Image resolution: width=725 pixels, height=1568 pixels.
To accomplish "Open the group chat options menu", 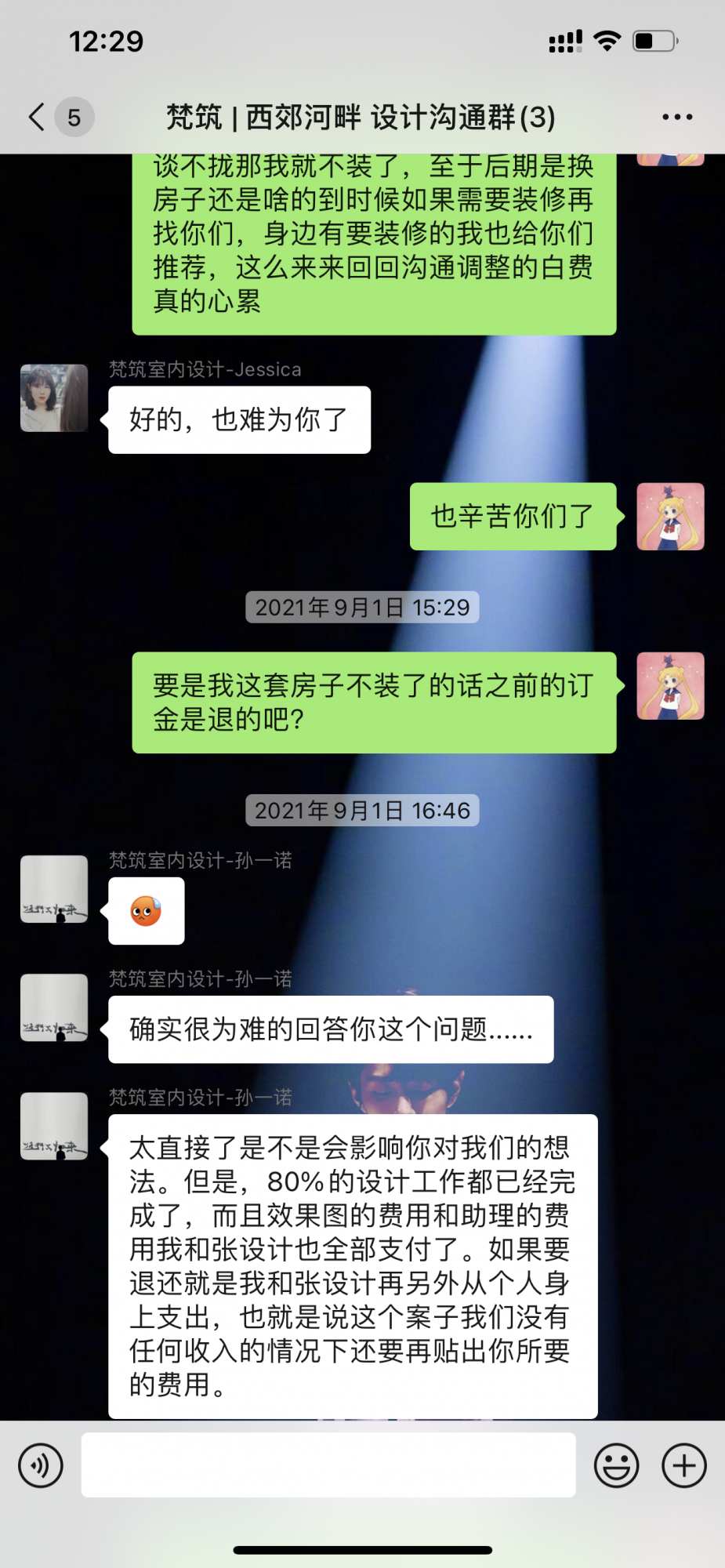I will click(x=677, y=117).
